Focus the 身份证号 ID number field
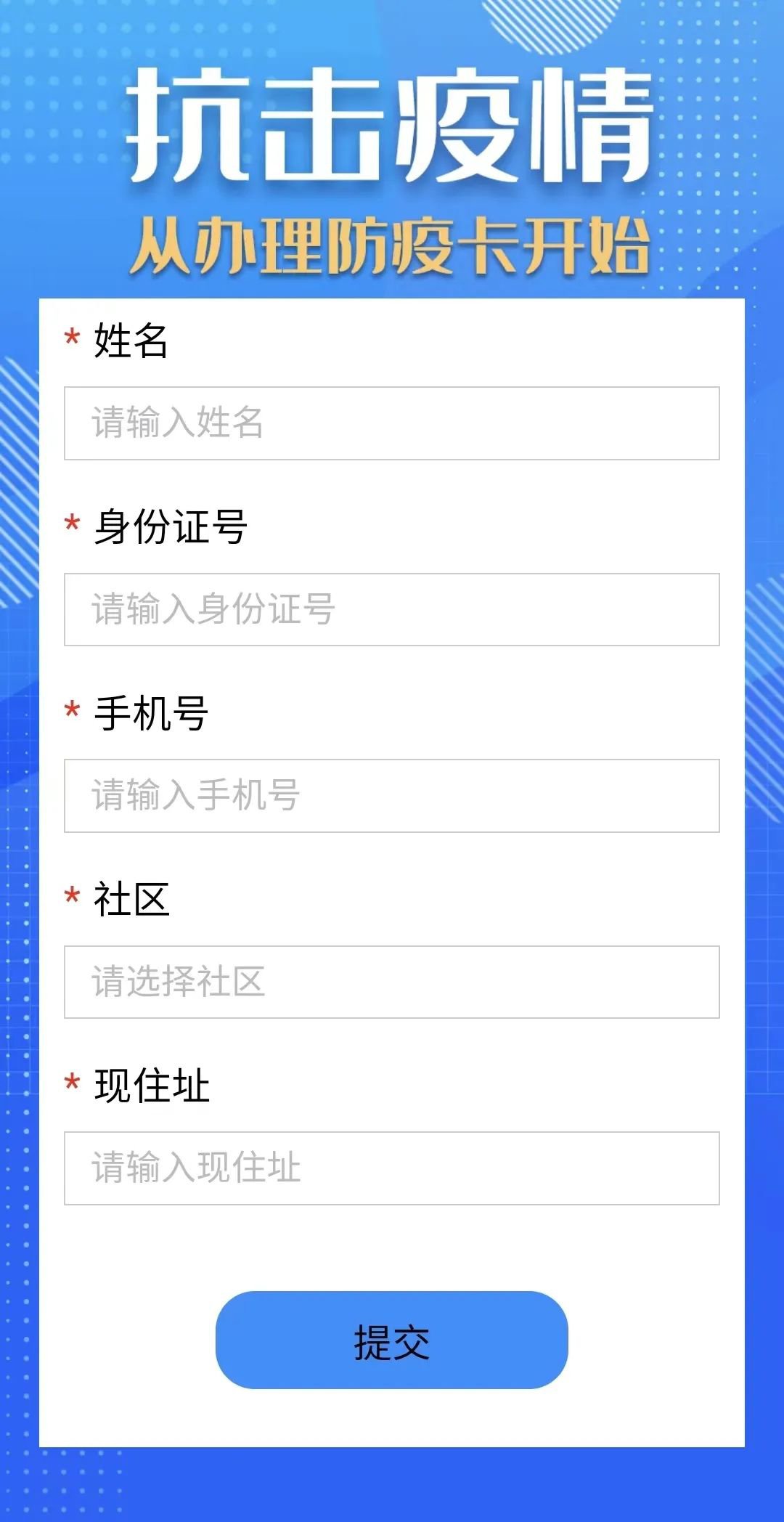This screenshot has height=1522, width=784. point(392,609)
